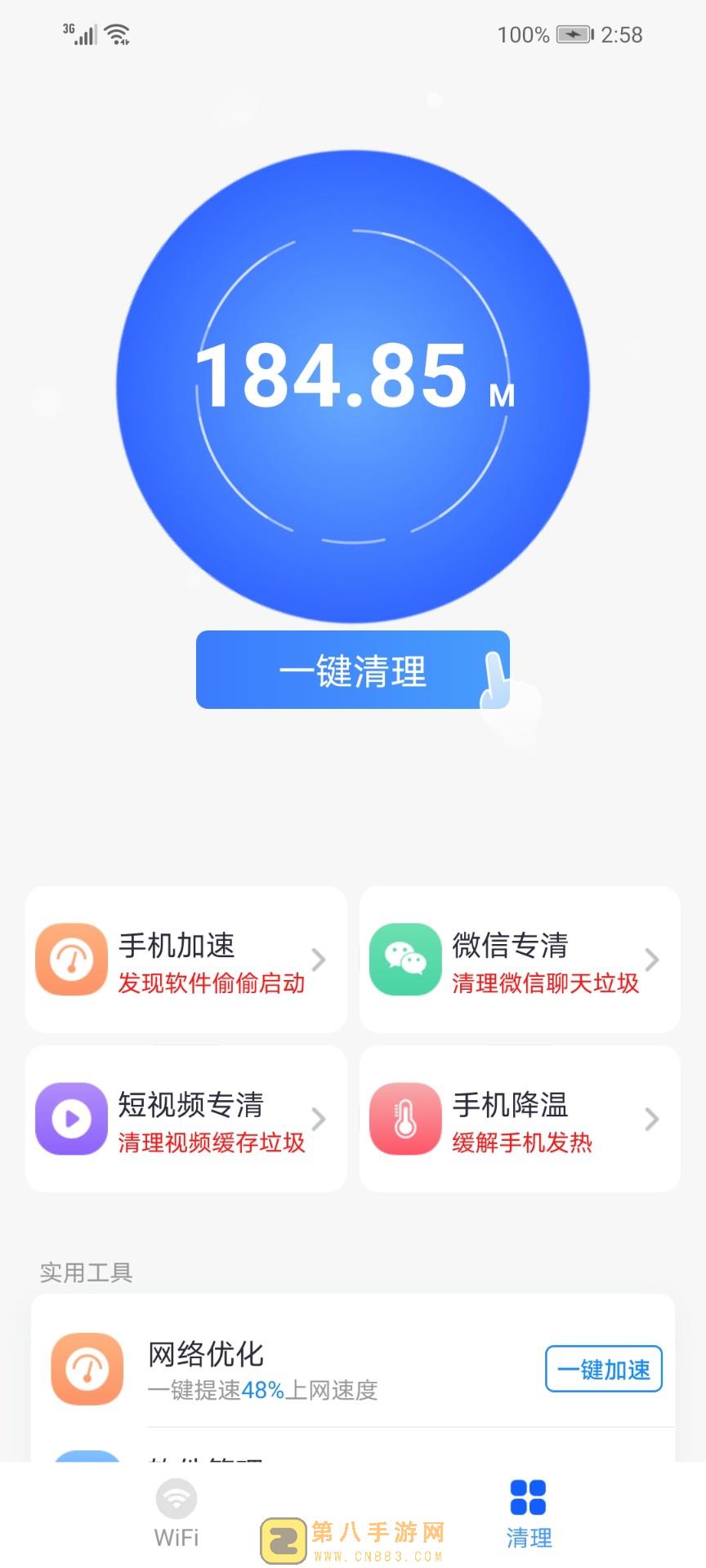
Task: Select the orange 手机加速 speedometer icon
Action: pyautogui.click(x=71, y=960)
